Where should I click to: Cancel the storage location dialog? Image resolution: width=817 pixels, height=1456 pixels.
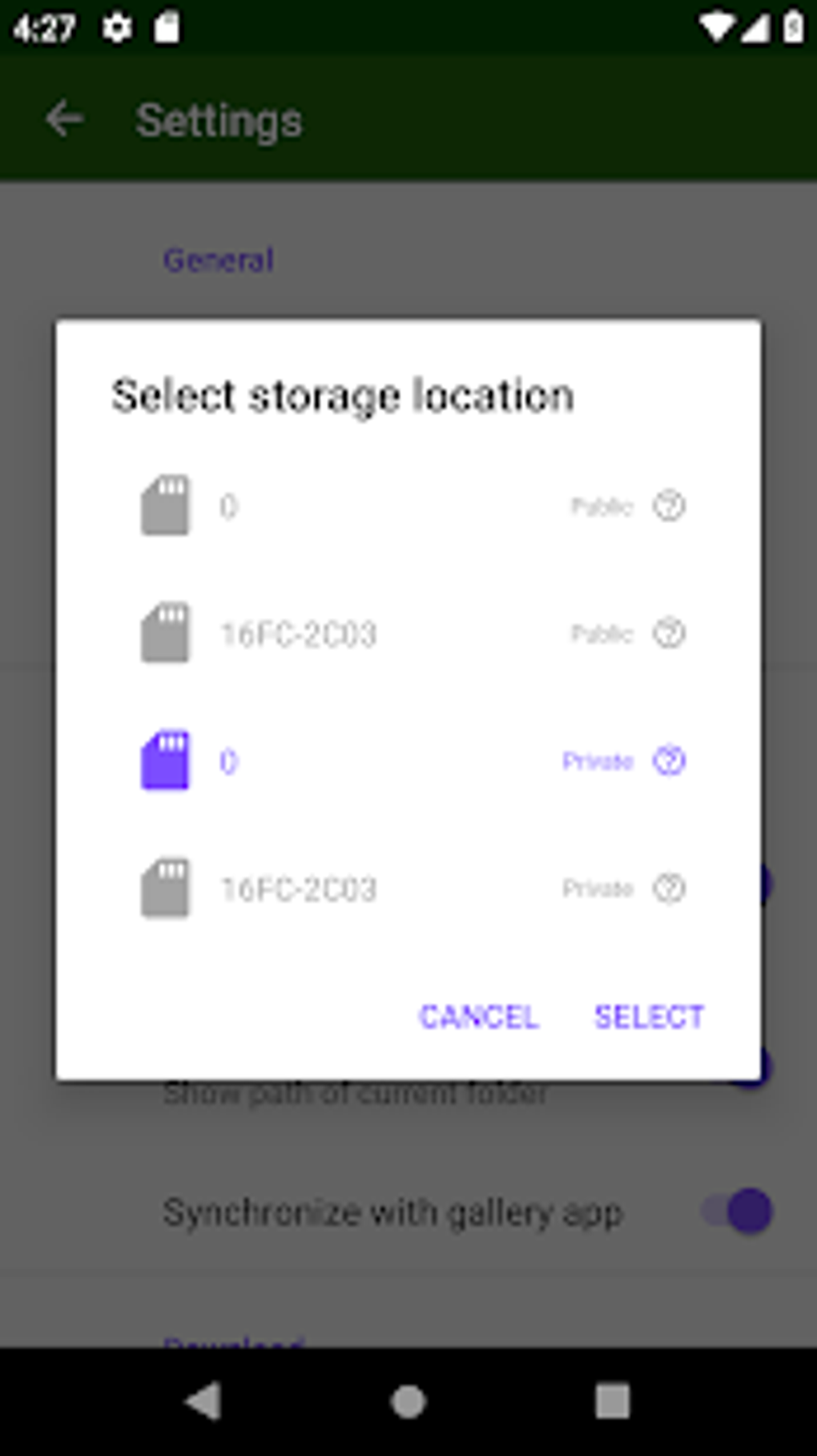coord(478,1017)
